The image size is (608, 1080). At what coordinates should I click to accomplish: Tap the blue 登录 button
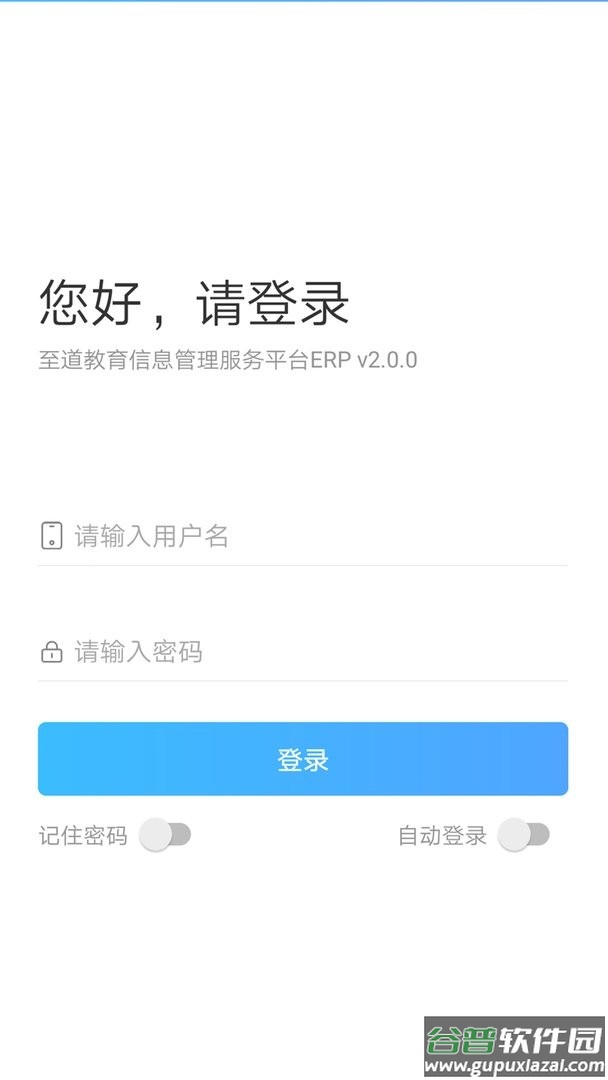click(303, 759)
